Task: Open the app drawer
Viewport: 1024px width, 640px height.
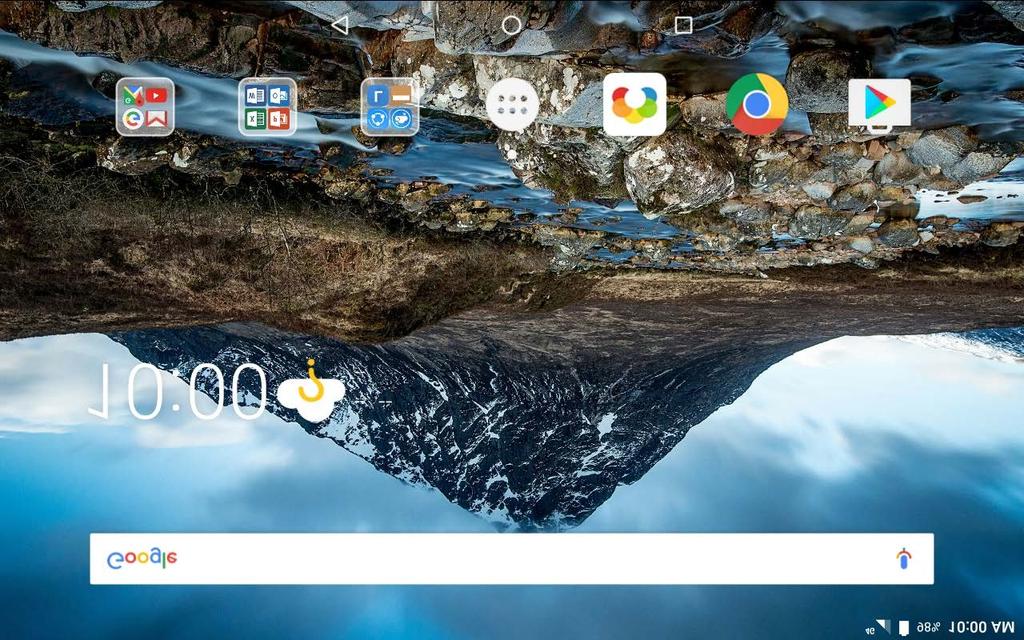Action: click(x=512, y=105)
